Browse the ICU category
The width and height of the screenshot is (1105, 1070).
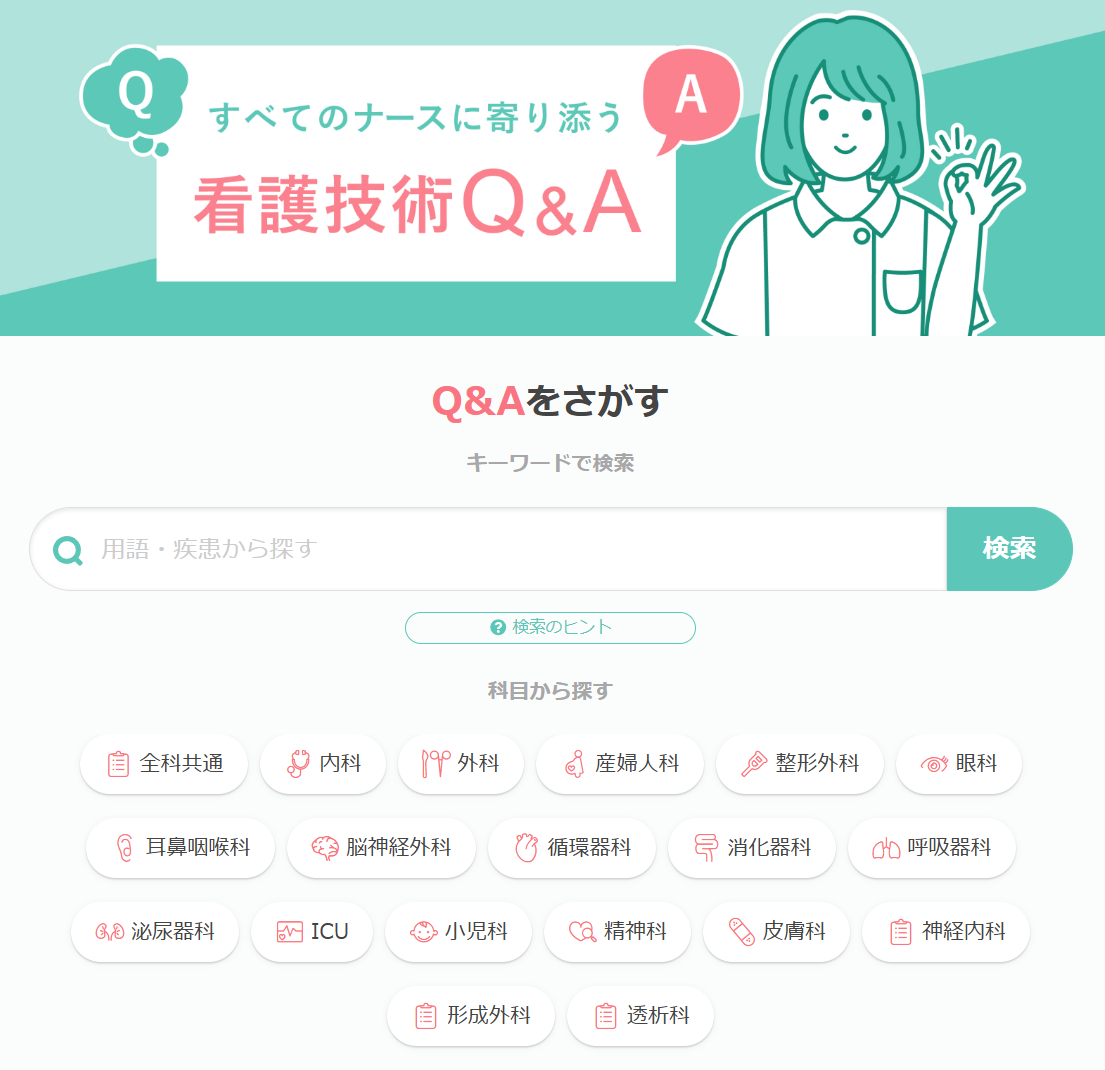[x=312, y=932]
